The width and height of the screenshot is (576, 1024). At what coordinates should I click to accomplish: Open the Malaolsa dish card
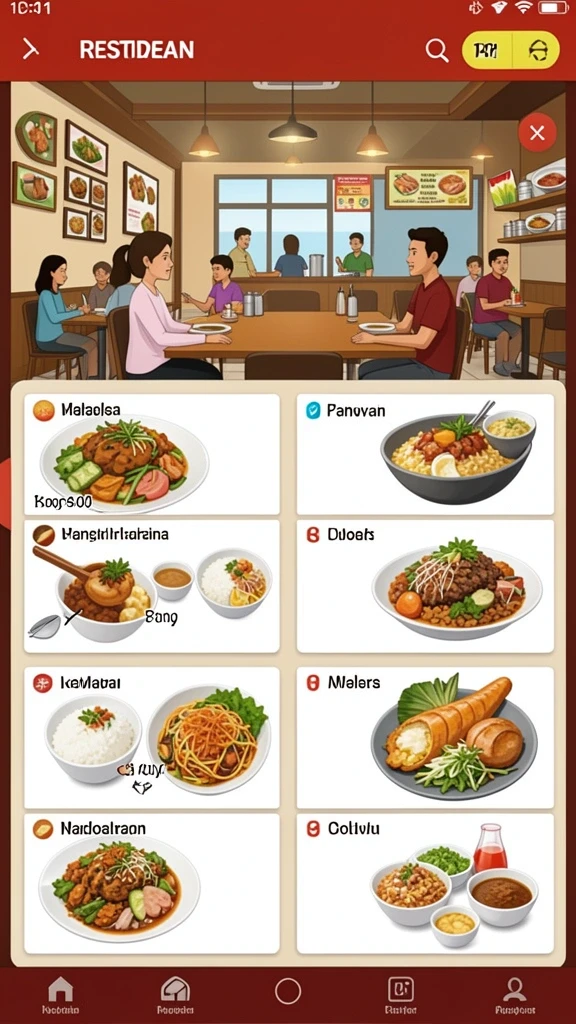(x=152, y=454)
